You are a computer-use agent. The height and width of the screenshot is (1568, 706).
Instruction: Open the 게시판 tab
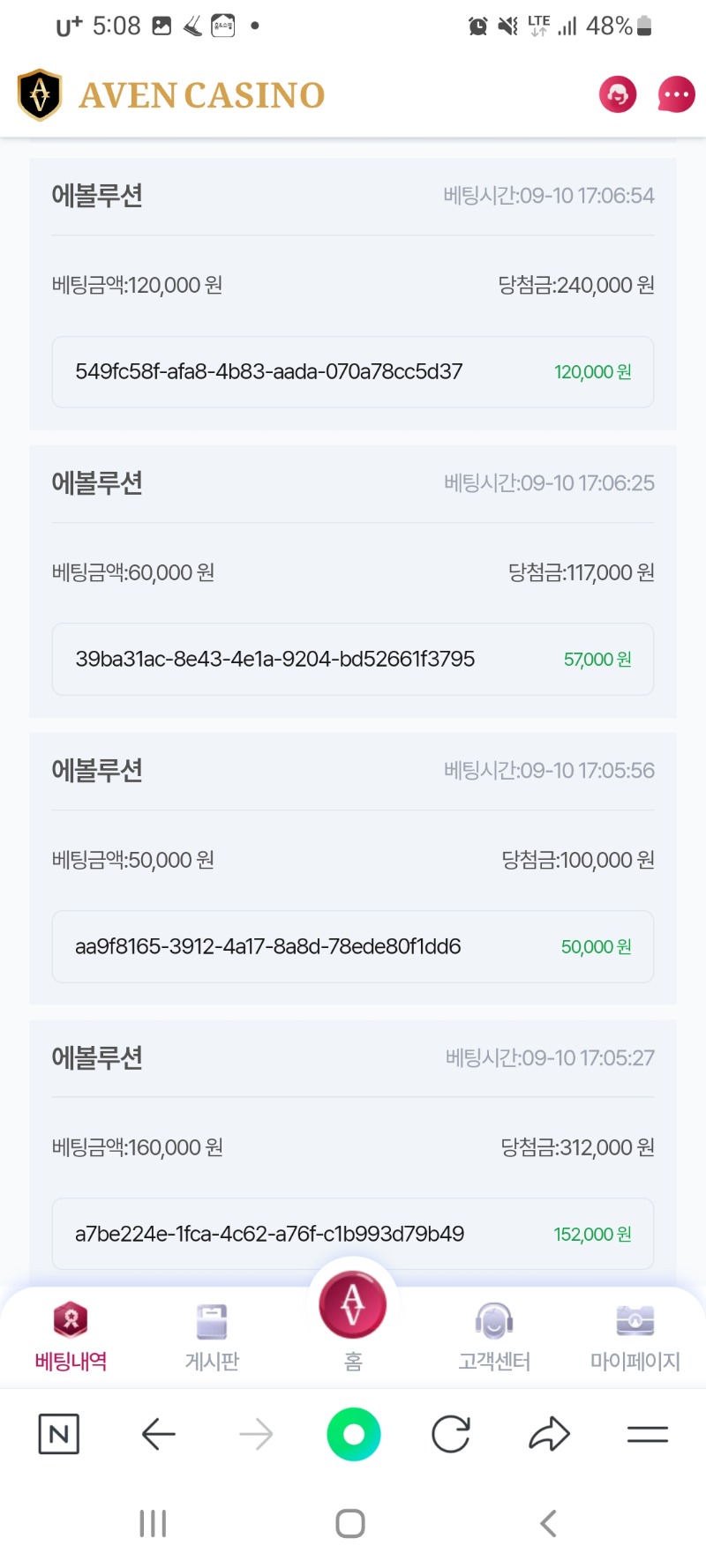coord(212,1336)
